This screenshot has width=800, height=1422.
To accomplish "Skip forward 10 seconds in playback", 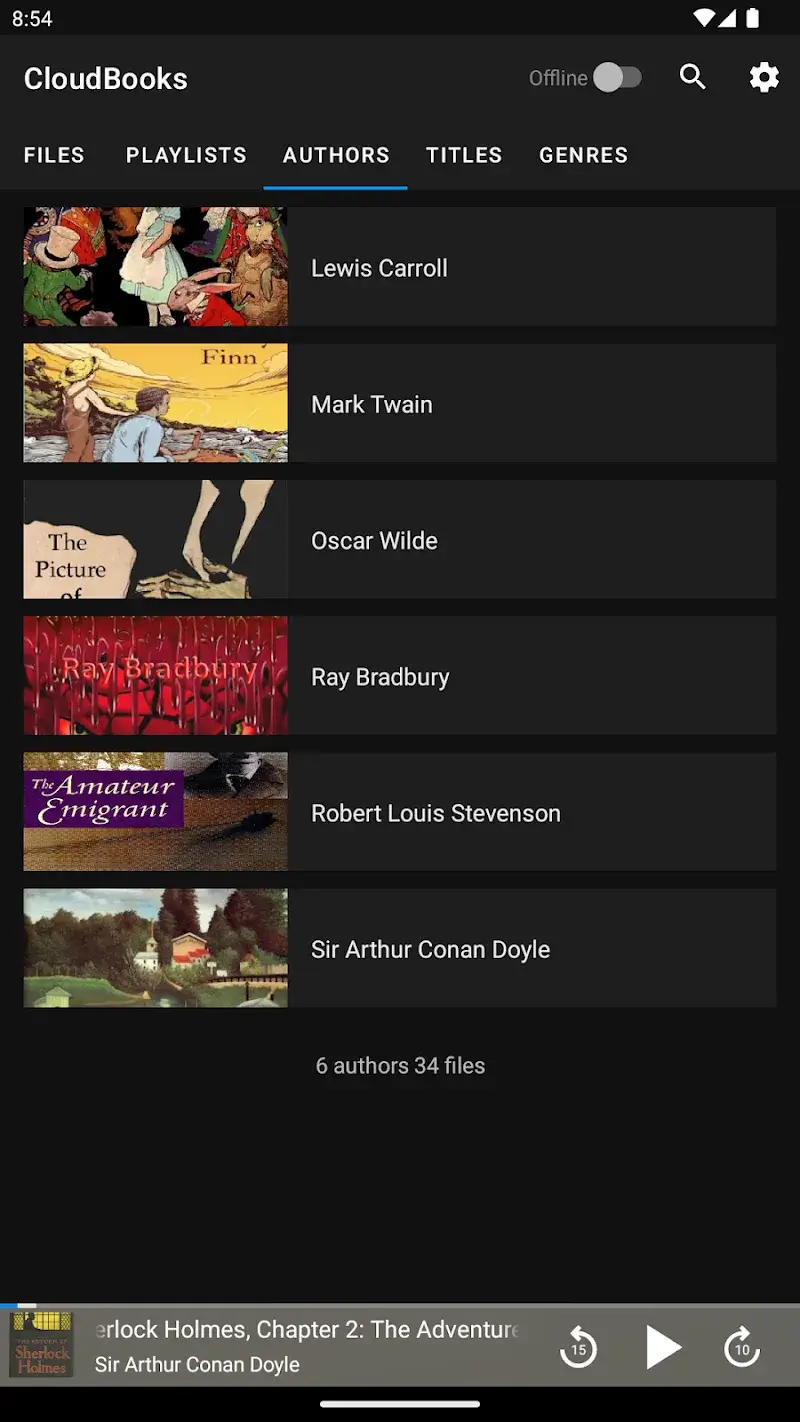I will pyautogui.click(x=741, y=1347).
